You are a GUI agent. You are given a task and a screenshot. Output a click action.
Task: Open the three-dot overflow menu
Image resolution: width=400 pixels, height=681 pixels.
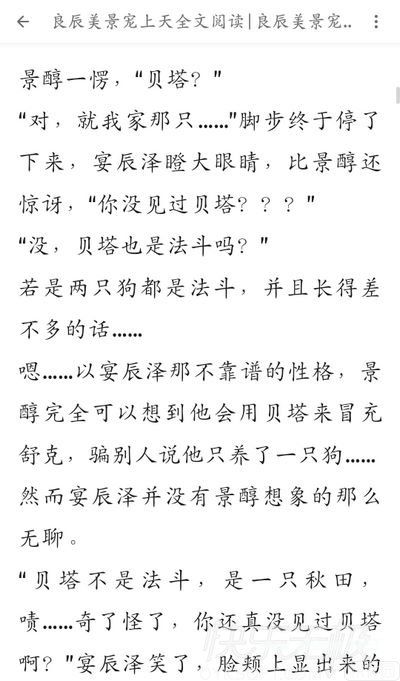click(x=376, y=22)
